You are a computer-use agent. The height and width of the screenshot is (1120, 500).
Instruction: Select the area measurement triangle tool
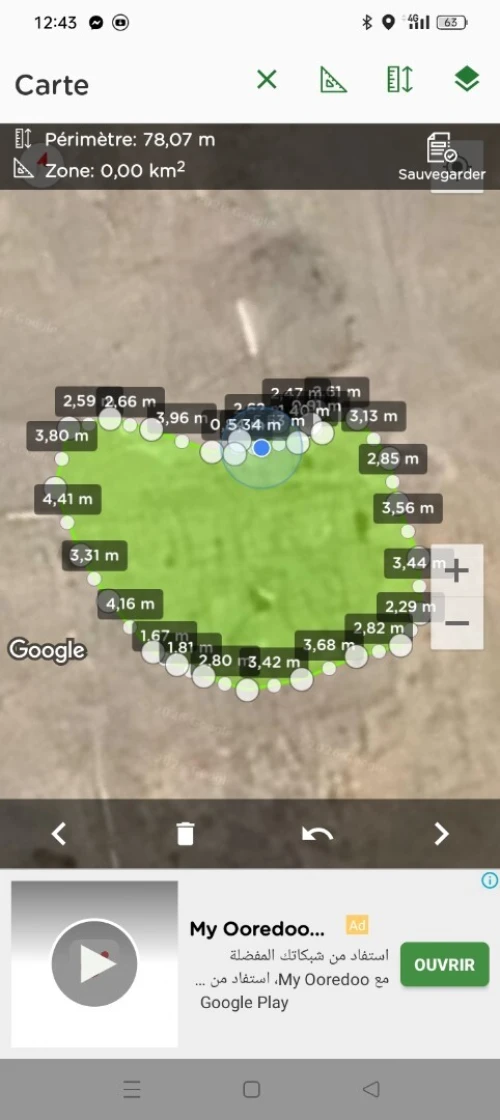(333, 79)
